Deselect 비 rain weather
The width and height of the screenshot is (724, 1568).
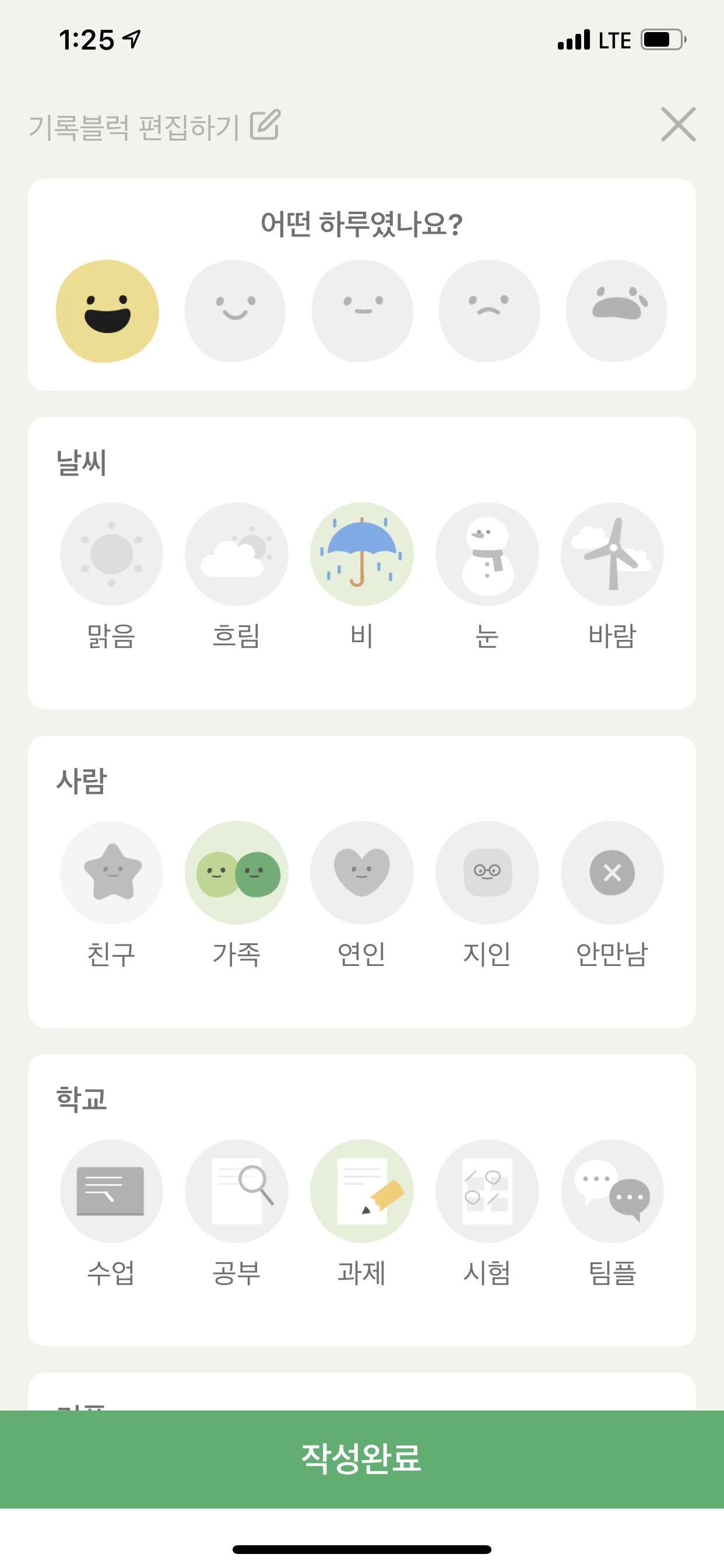point(362,554)
